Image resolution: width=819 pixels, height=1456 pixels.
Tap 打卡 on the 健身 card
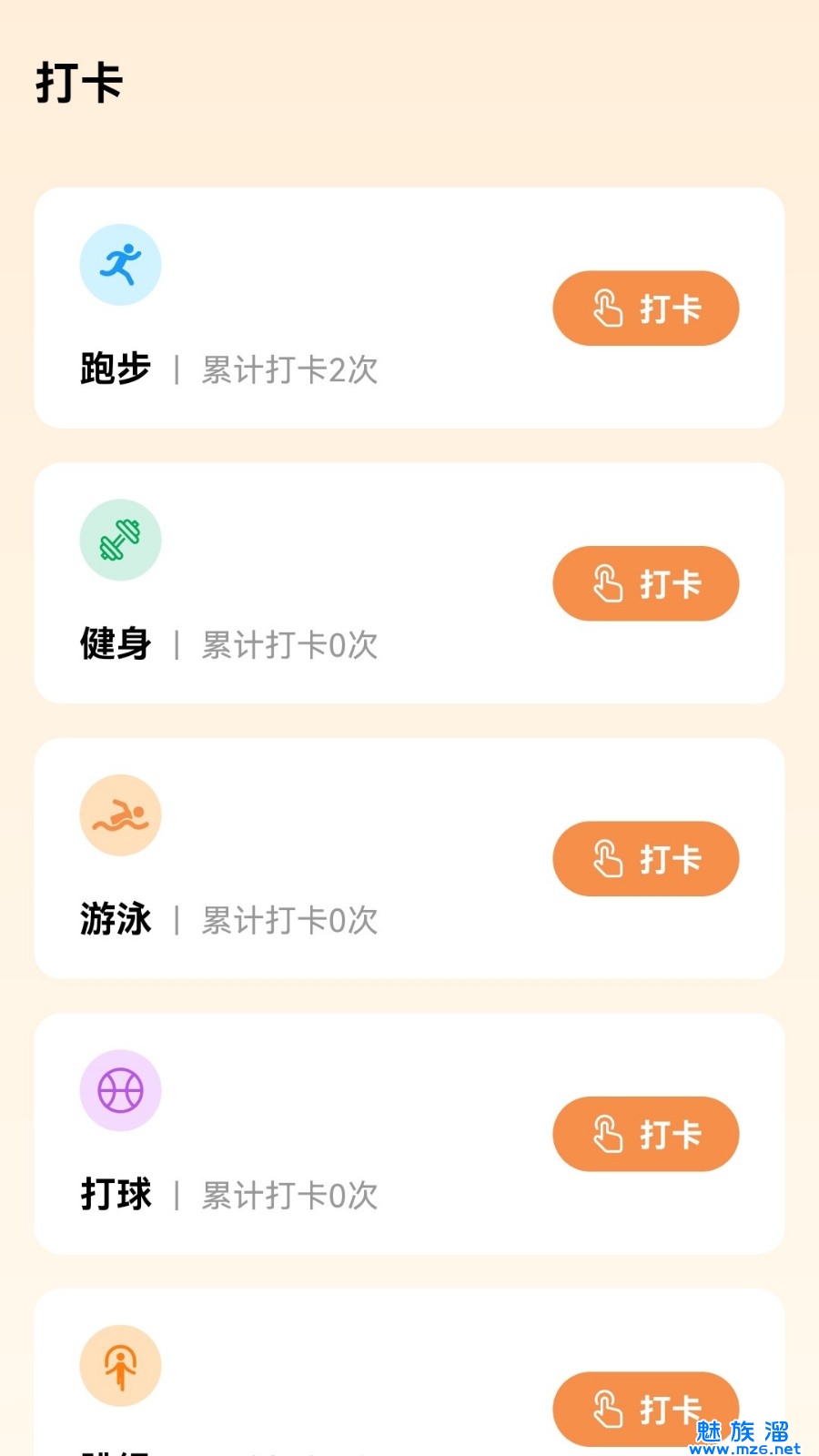click(x=645, y=583)
